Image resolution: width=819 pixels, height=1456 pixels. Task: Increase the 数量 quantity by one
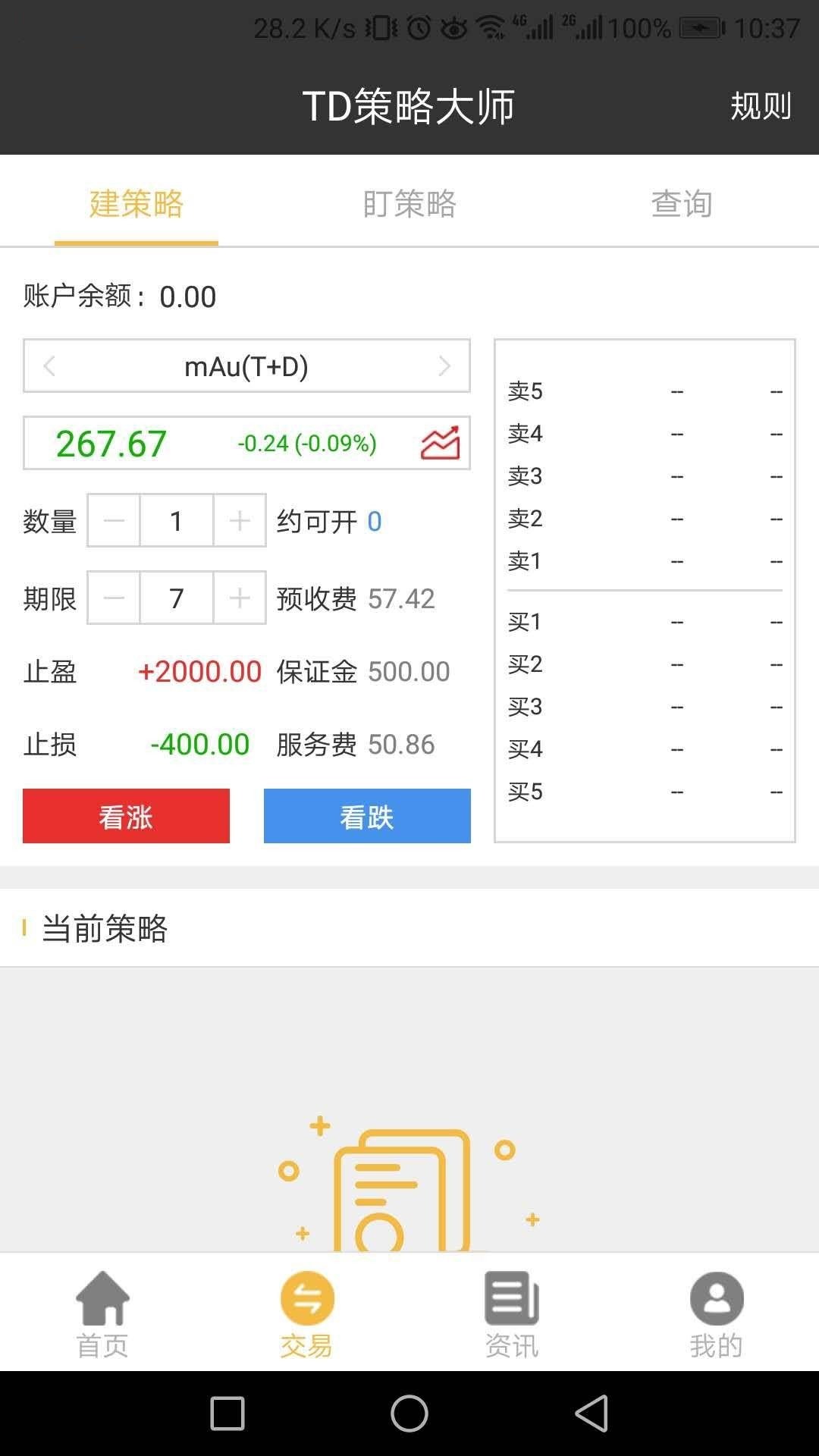point(240,521)
